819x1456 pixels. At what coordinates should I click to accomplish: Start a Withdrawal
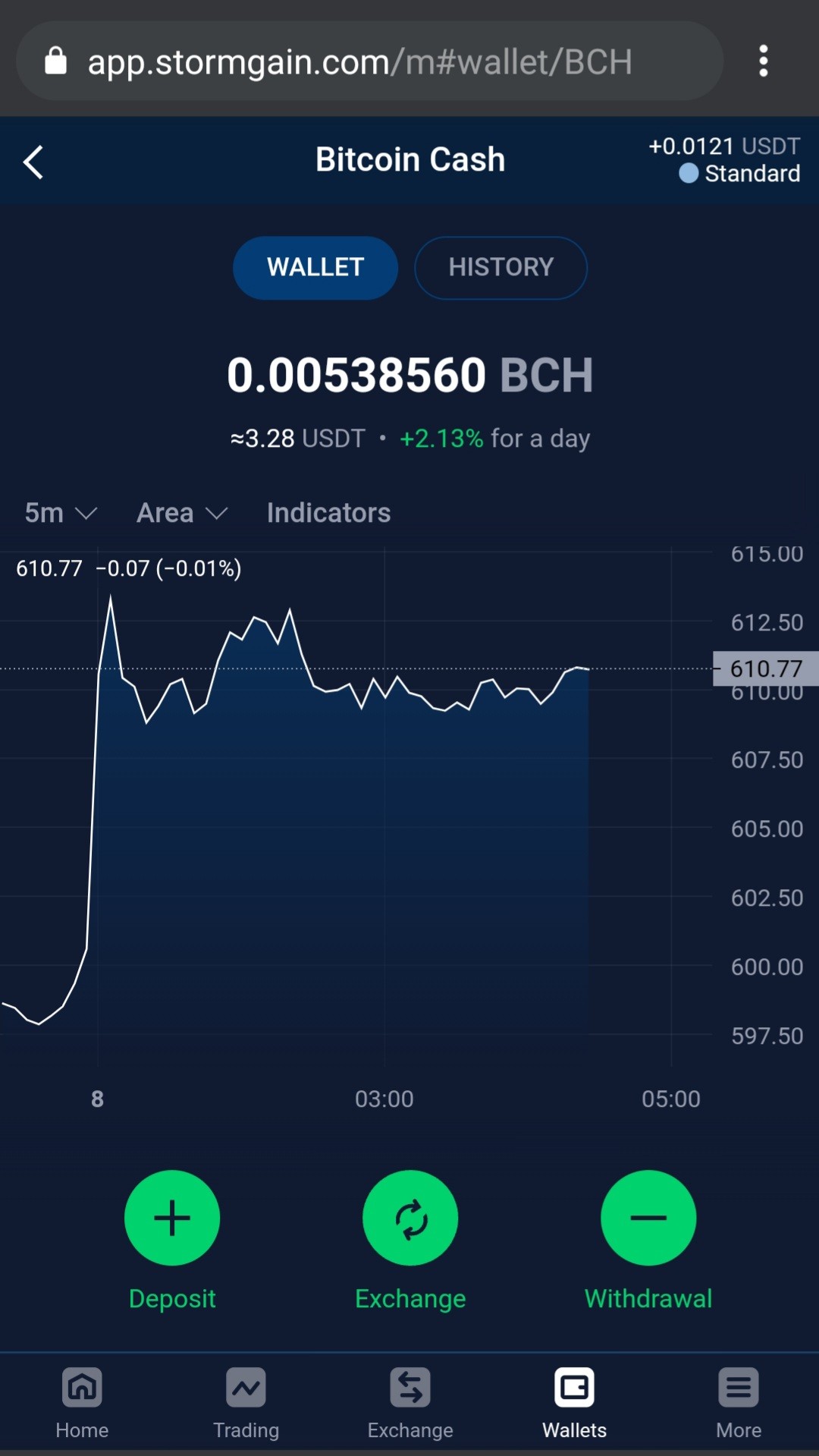tap(648, 1218)
